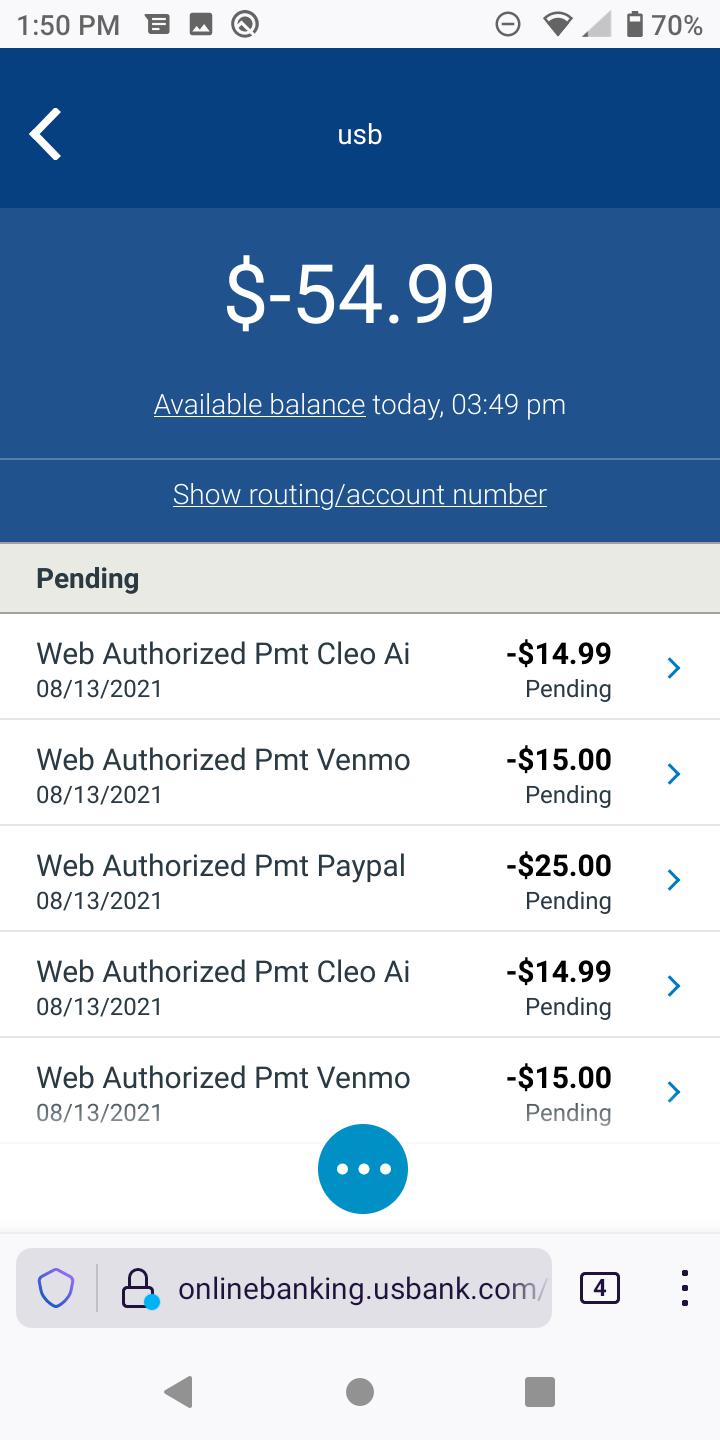The height and width of the screenshot is (1440, 720).
Task: Tap the privacy shield icon in browser bar
Action: pos(55,1287)
